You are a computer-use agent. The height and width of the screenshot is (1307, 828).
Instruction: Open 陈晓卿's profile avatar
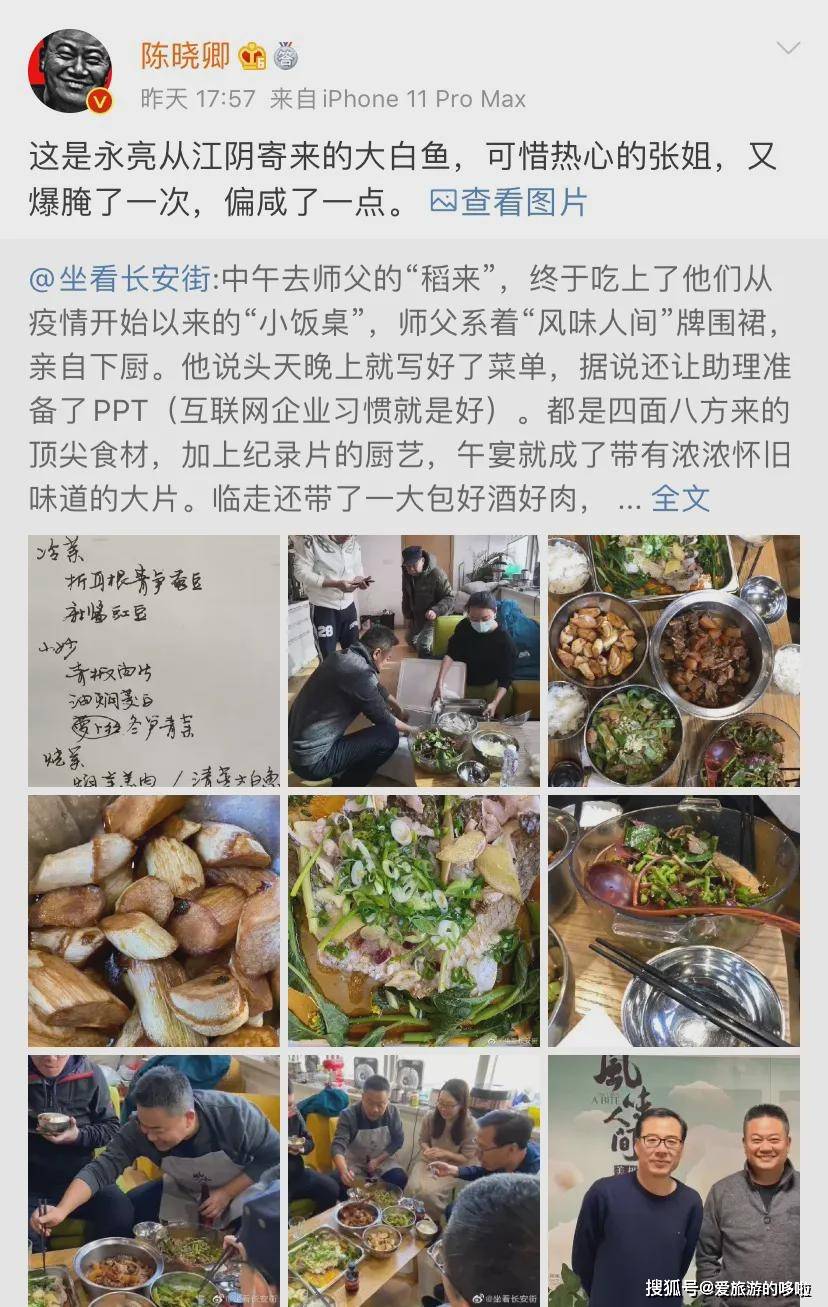click(x=70, y=71)
